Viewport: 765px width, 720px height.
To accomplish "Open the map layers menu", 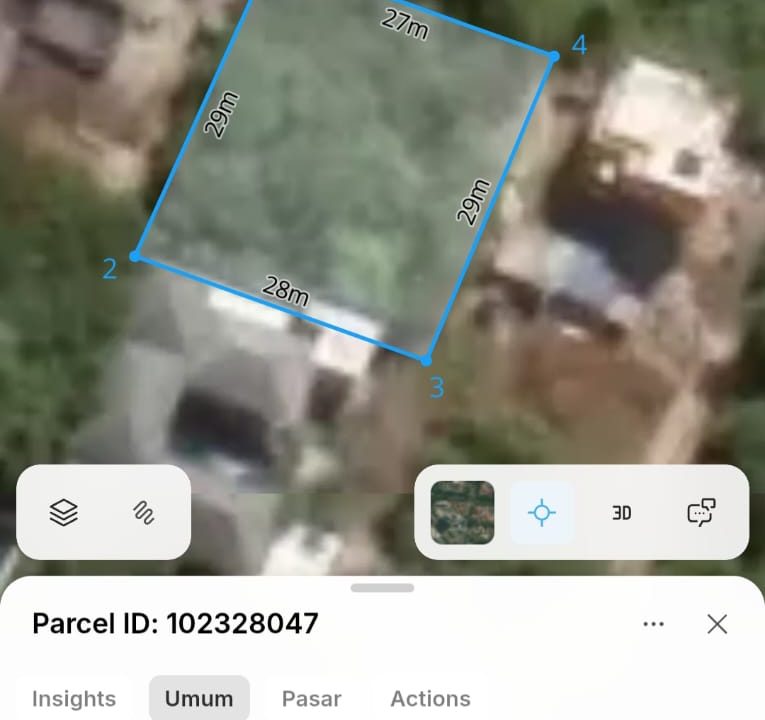I will click(64, 513).
